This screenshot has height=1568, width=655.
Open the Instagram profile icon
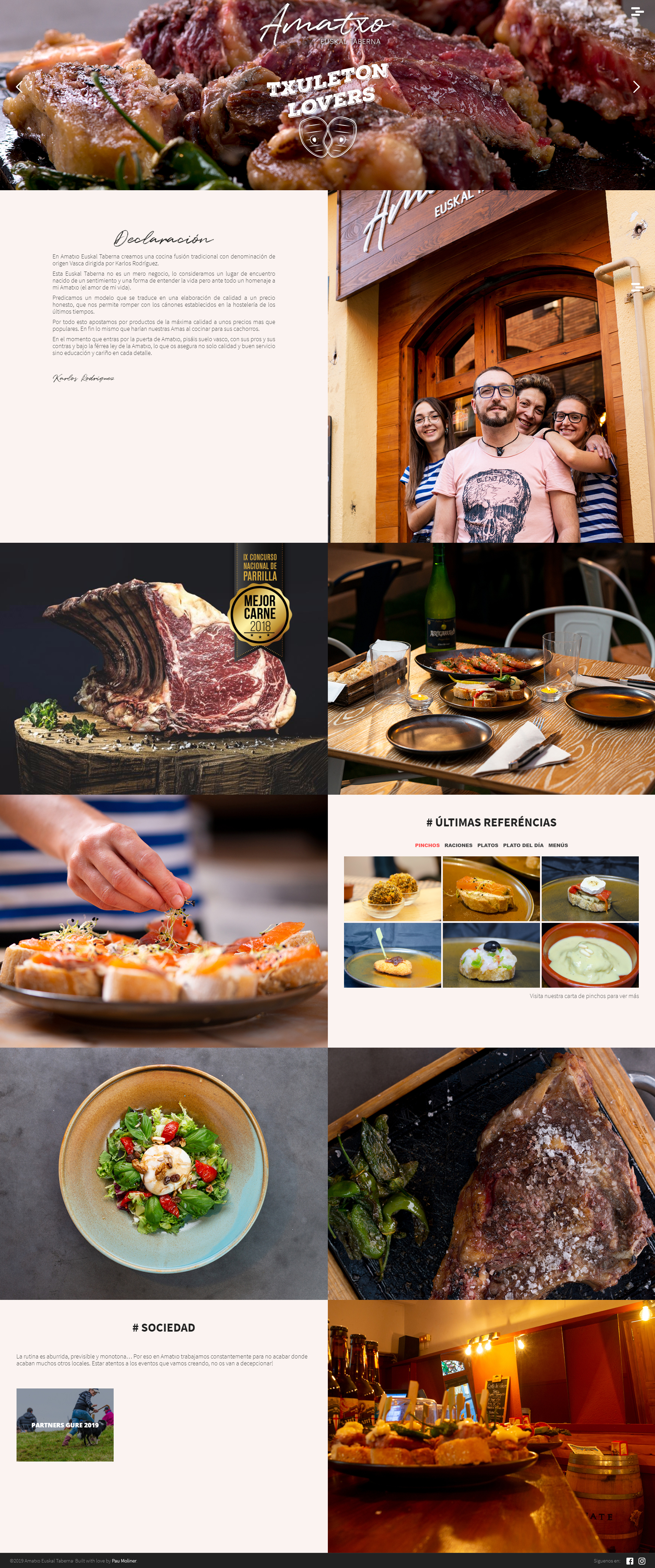coord(642,1561)
